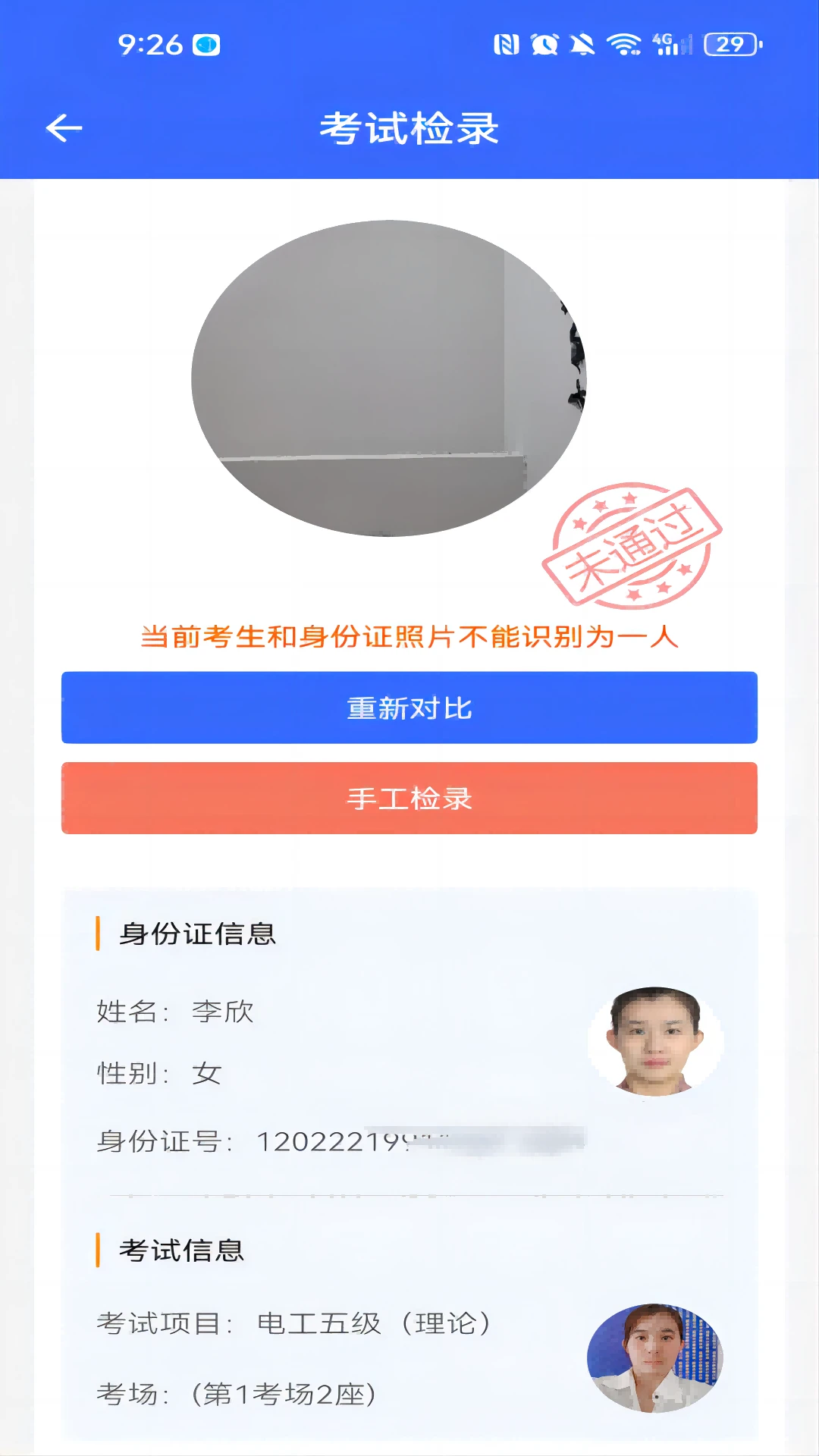Tap the 考试检录 title bar
The height and width of the screenshot is (1456, 819).
click(409, 127)
